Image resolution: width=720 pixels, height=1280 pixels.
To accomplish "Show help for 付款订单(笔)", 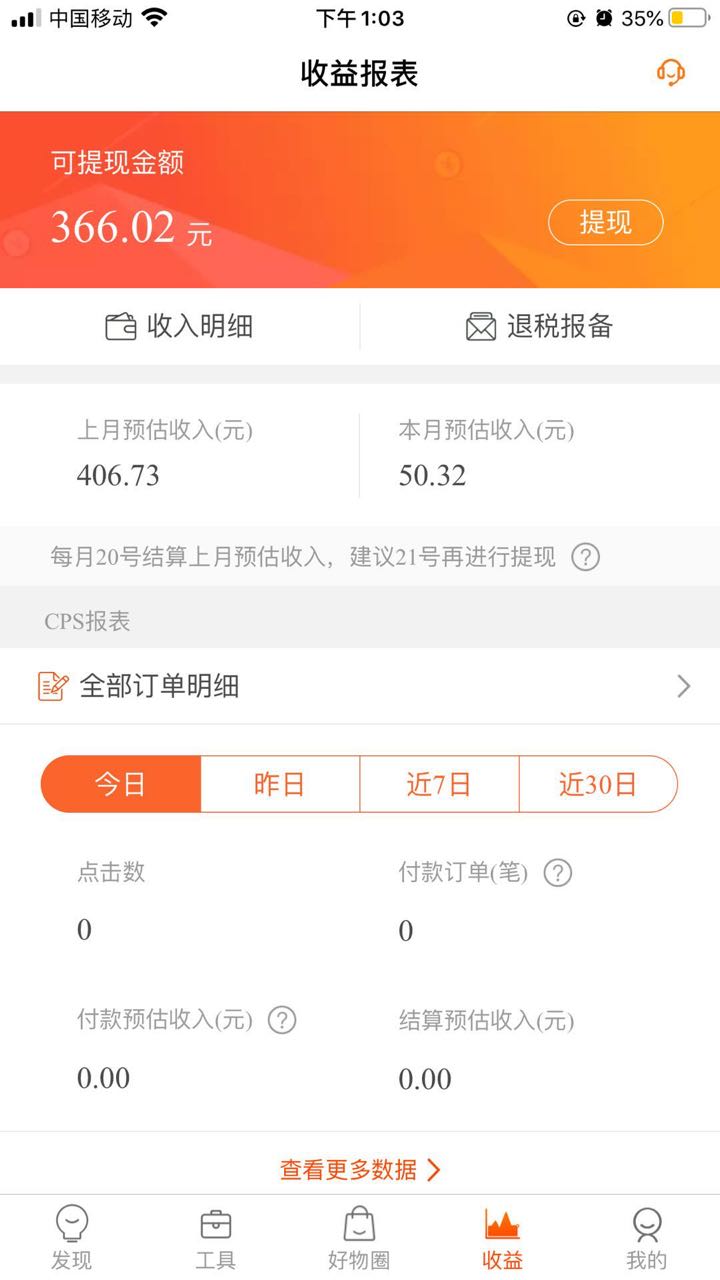I will pos(557,873).
